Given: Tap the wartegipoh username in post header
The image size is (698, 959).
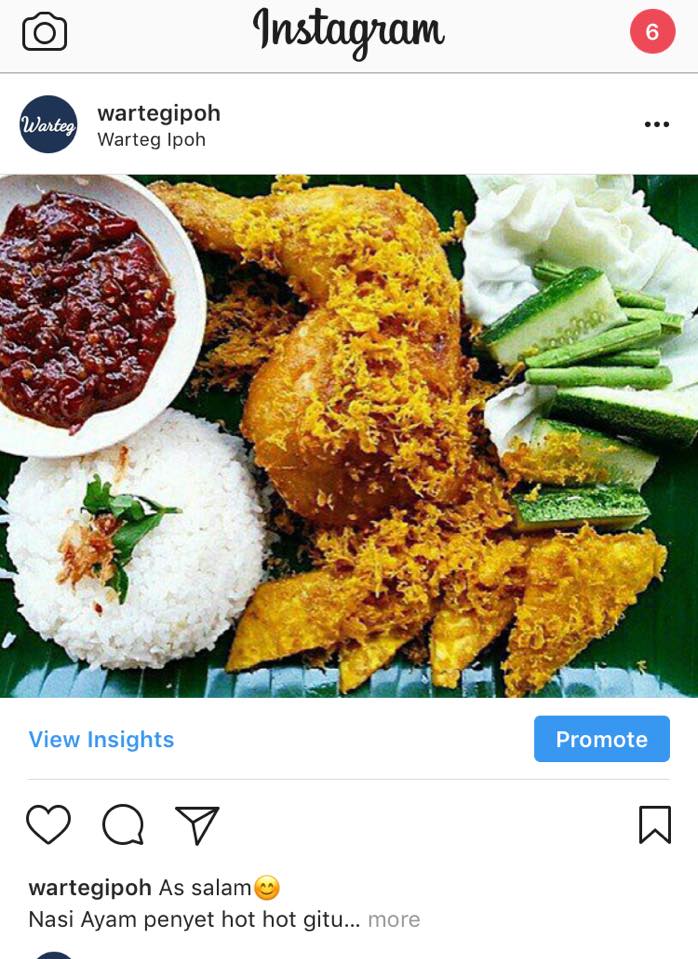Looking at the screenshot, I should coord(158,113).
